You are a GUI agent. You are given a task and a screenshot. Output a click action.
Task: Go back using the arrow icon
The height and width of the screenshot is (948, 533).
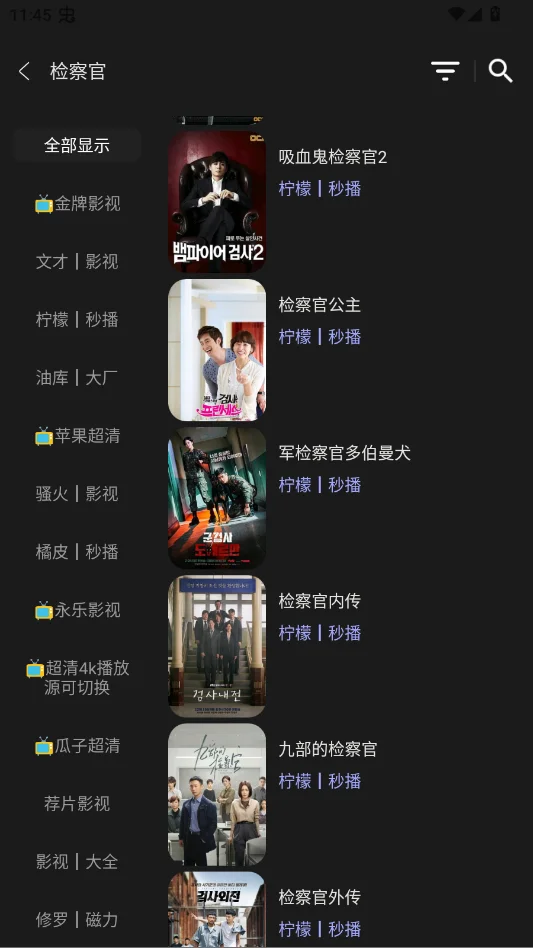[24, 71]
